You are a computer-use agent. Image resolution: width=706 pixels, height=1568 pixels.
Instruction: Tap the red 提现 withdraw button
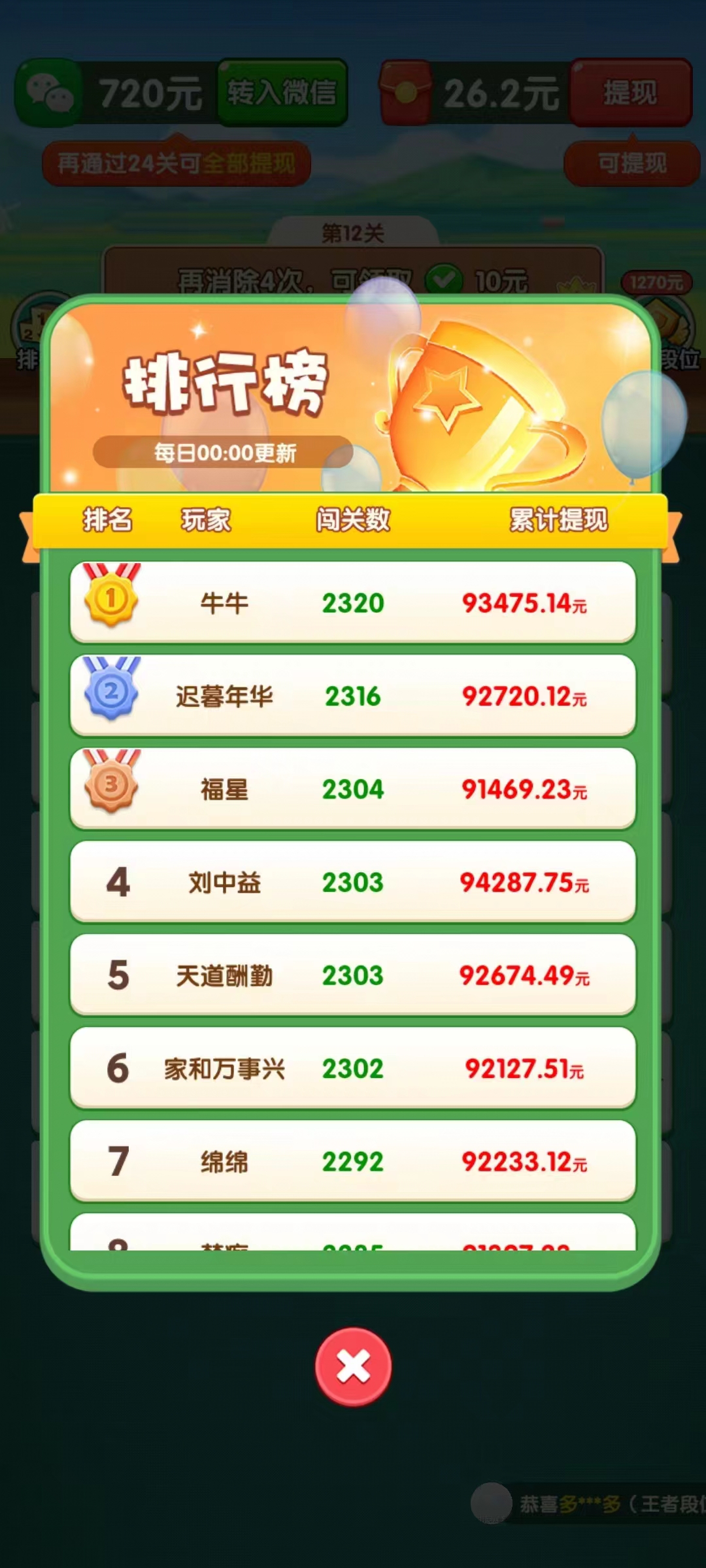(x=630, y=92)
